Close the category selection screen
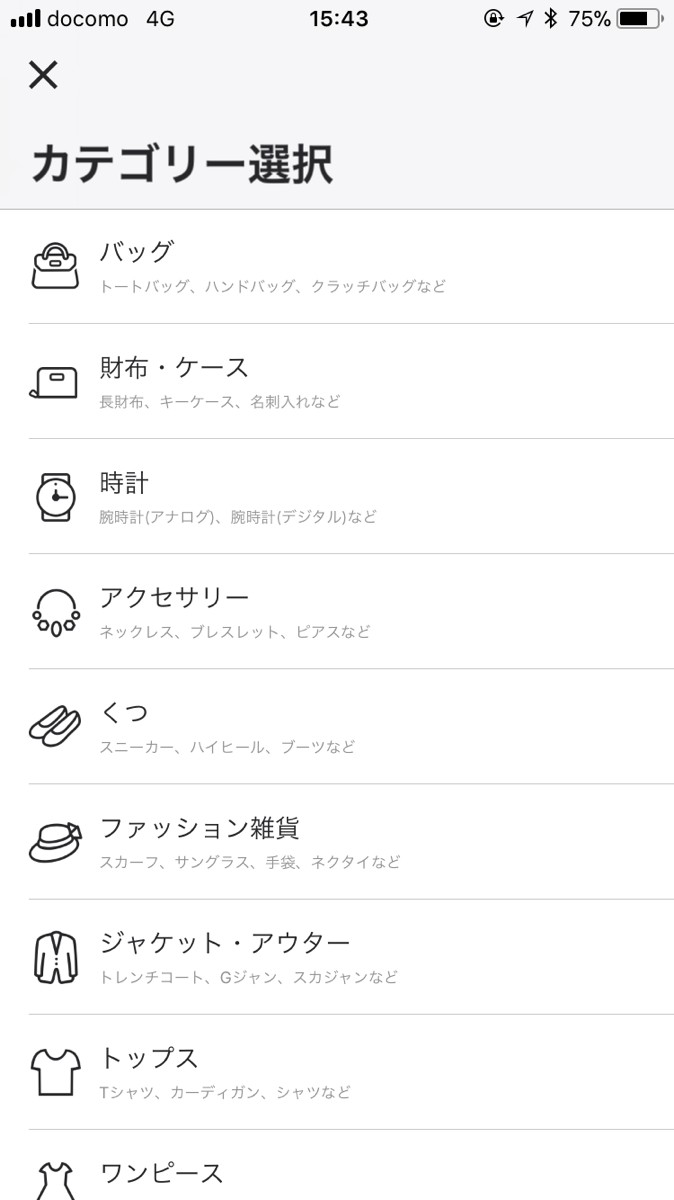The width and height of the screenshot is (674, 1200). tap(43, 75)
